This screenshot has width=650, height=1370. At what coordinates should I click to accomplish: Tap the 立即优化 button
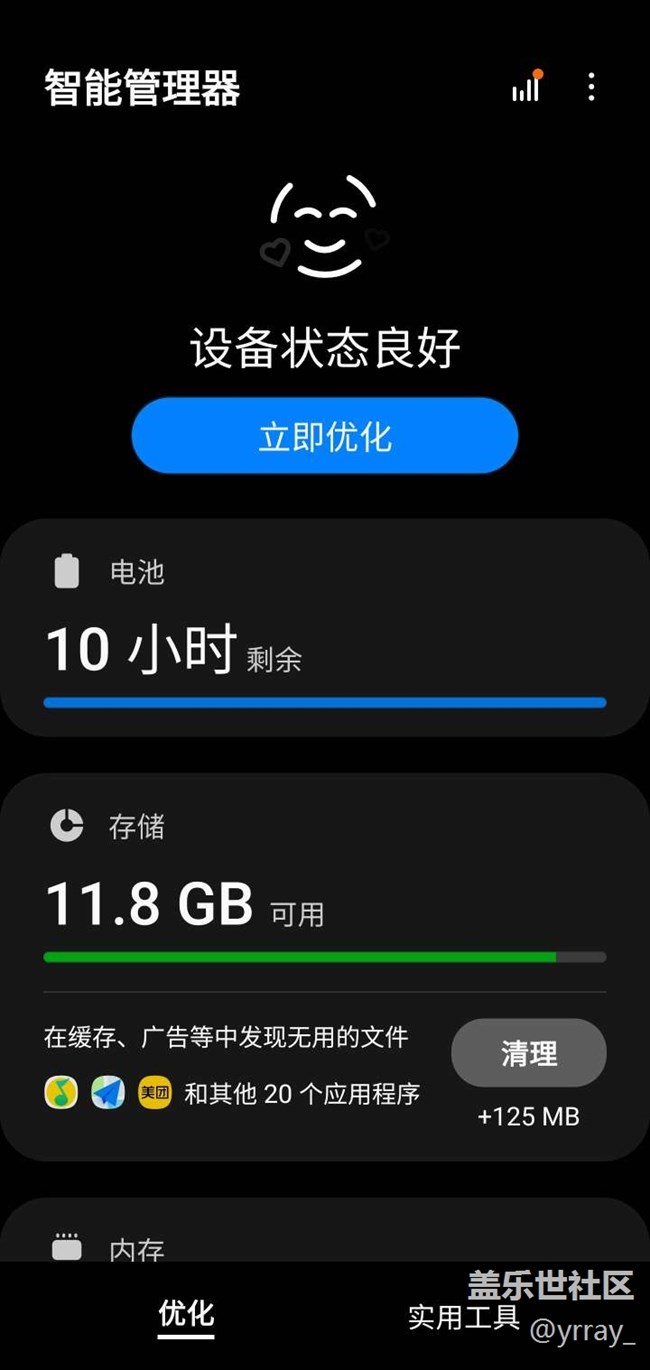[325, 436]
